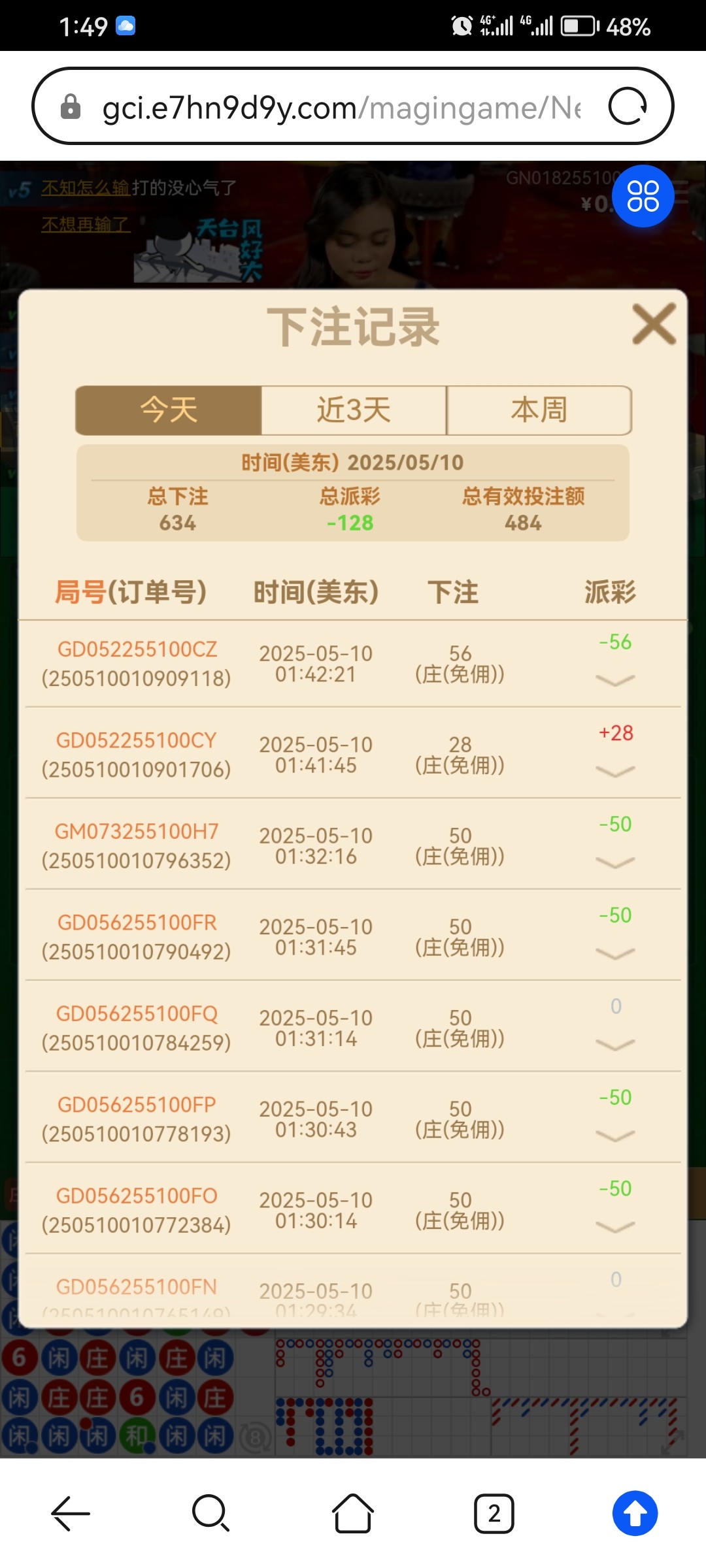Select the 今天 tab
Image resolution: width=706 pixels, height=1568 pixels.
(169, 410)
